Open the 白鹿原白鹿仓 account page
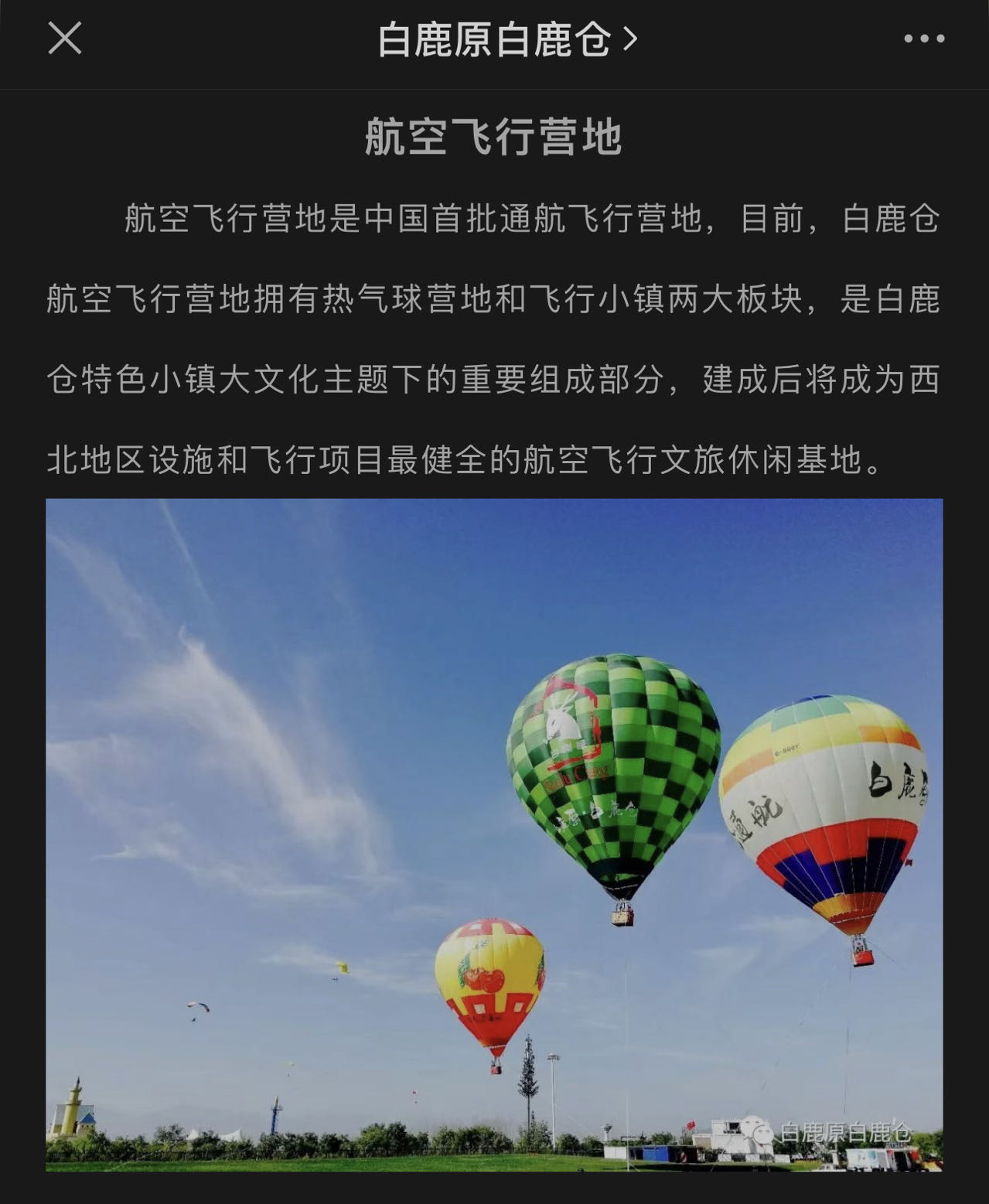989x1204 pixels. [506, 39]
